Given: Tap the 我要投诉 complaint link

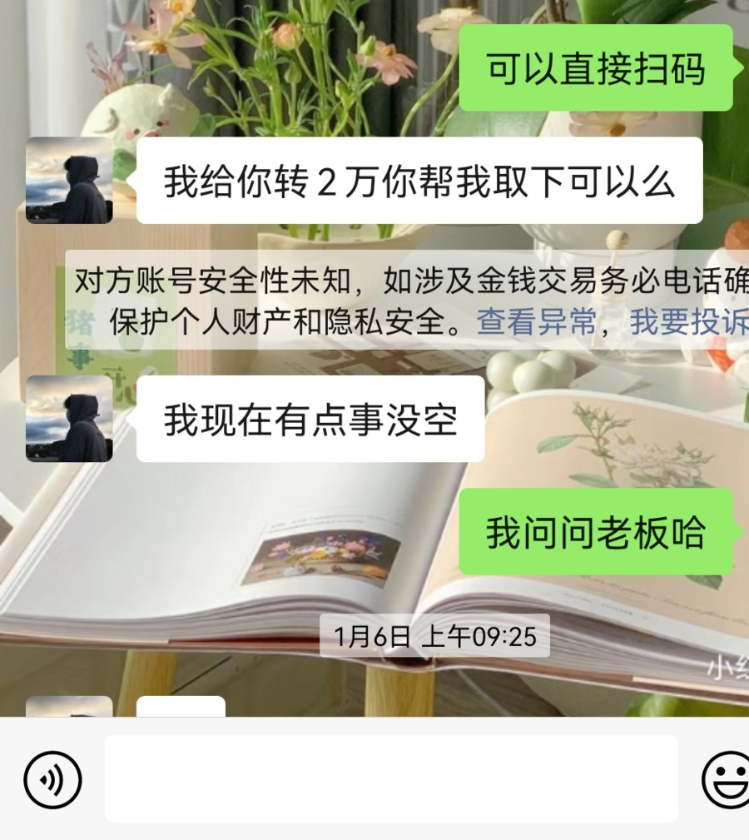Looking at the screenshot, I should pyautogui.click(x=688, y=322).
